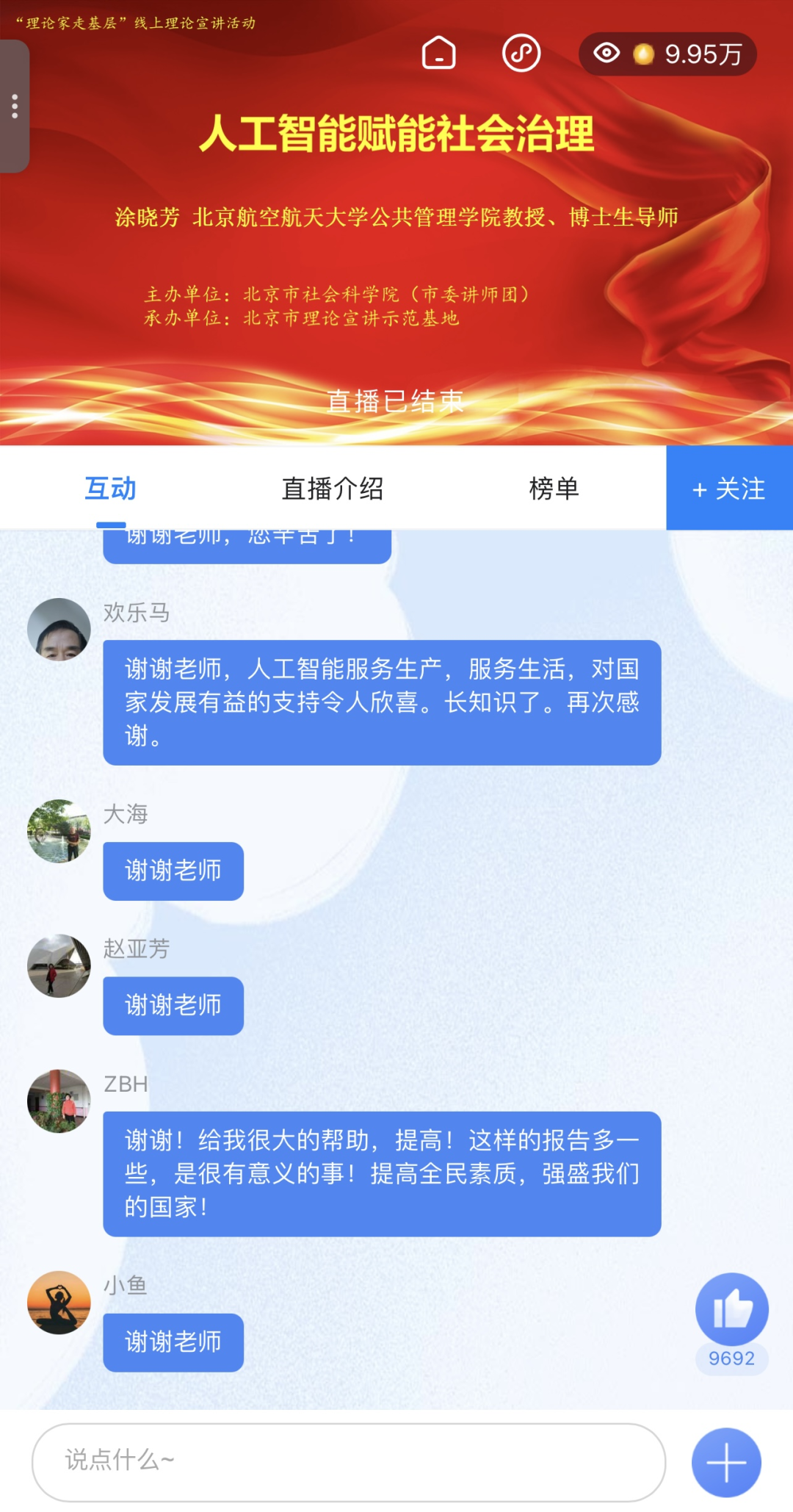
Task: Open ZBH's profile avatar
Action: pyautogui.click(x=59, y=1101)
